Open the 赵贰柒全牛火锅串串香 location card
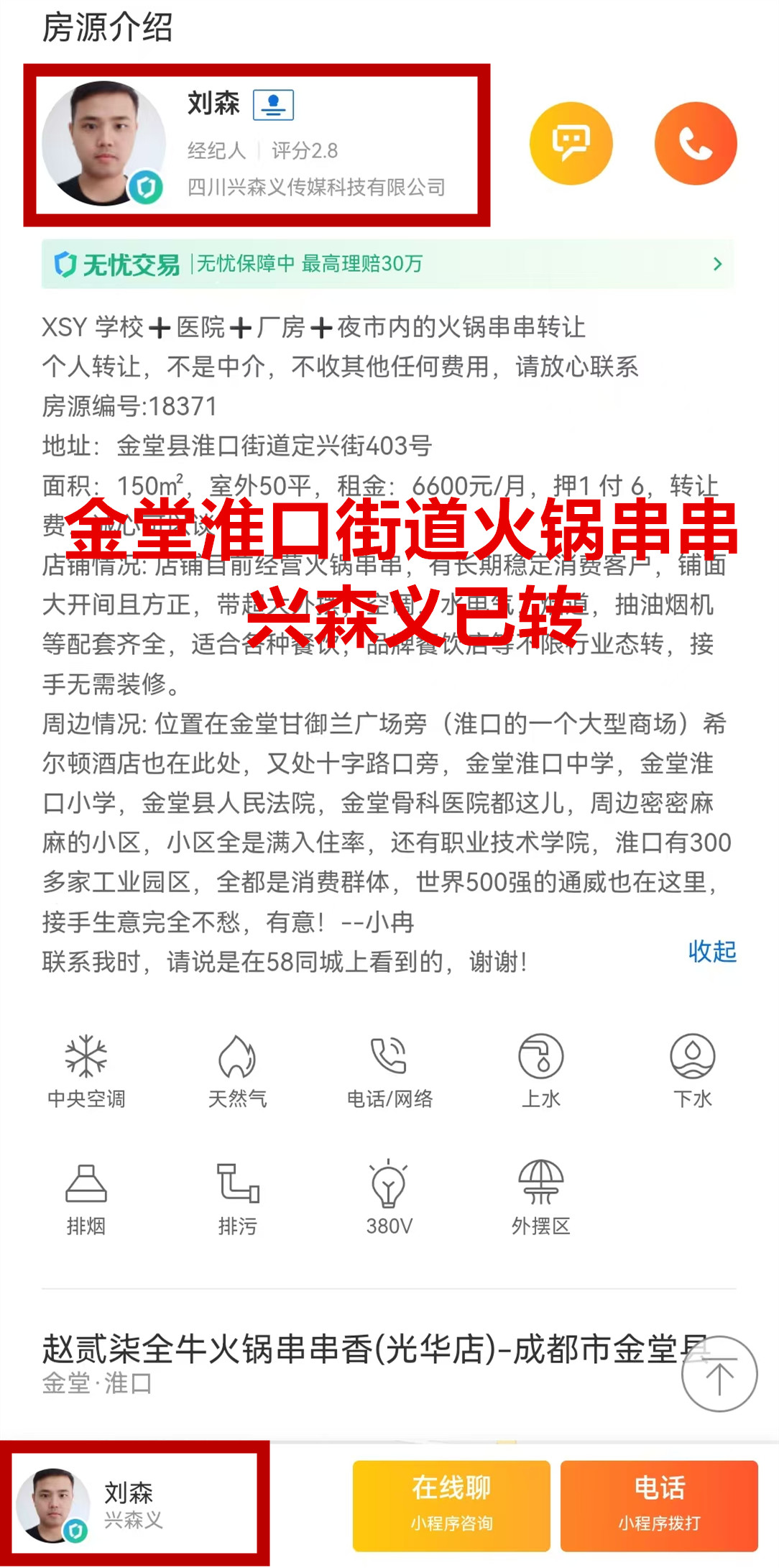This screenshot has width=779, height=1568. (359, 1361)
